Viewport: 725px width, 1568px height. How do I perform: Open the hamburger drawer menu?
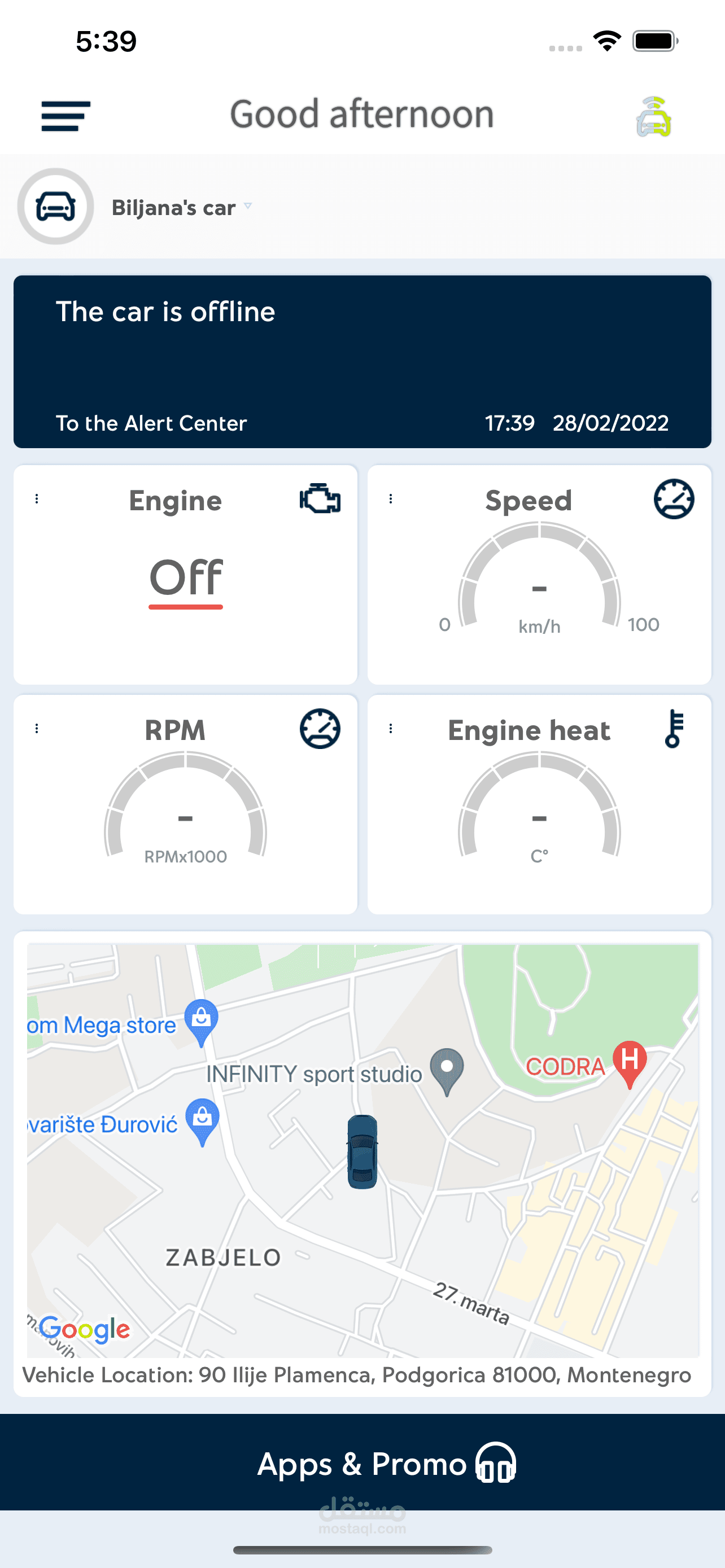(x=65, y=116)
